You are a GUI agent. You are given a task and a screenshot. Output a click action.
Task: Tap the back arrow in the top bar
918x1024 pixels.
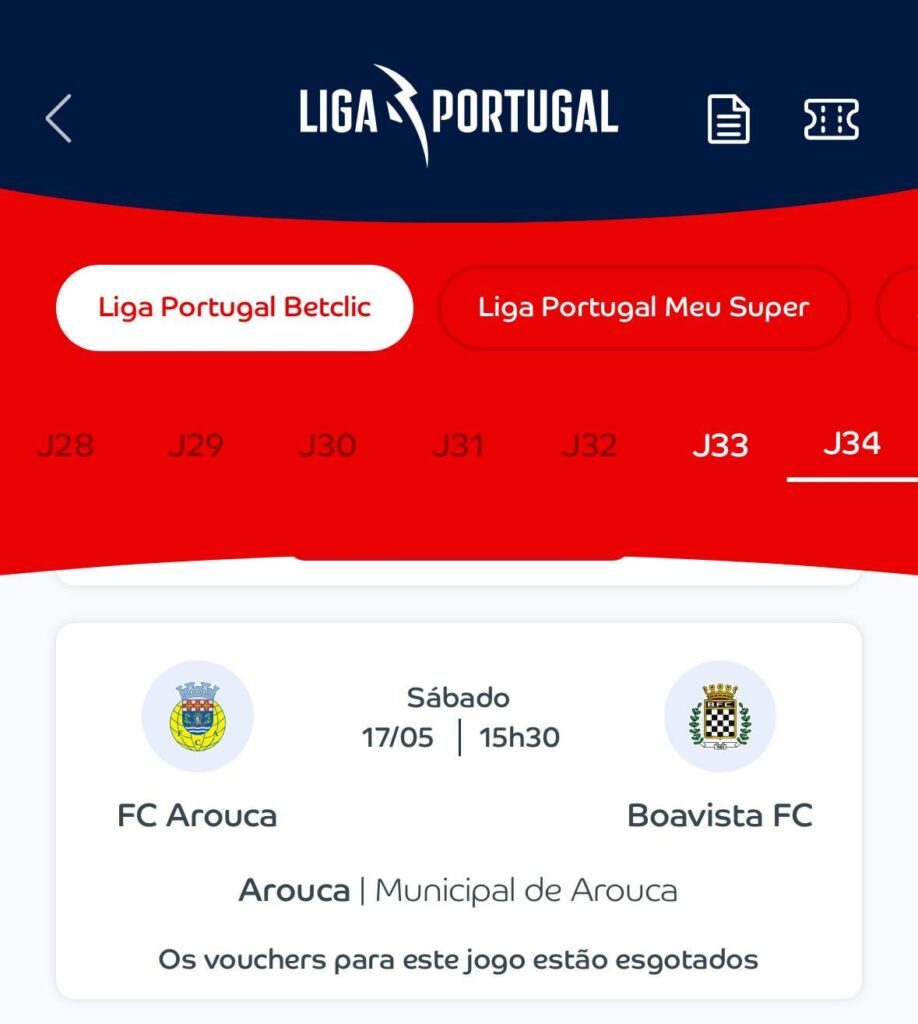pyautogui.click(x=60, y=118)
